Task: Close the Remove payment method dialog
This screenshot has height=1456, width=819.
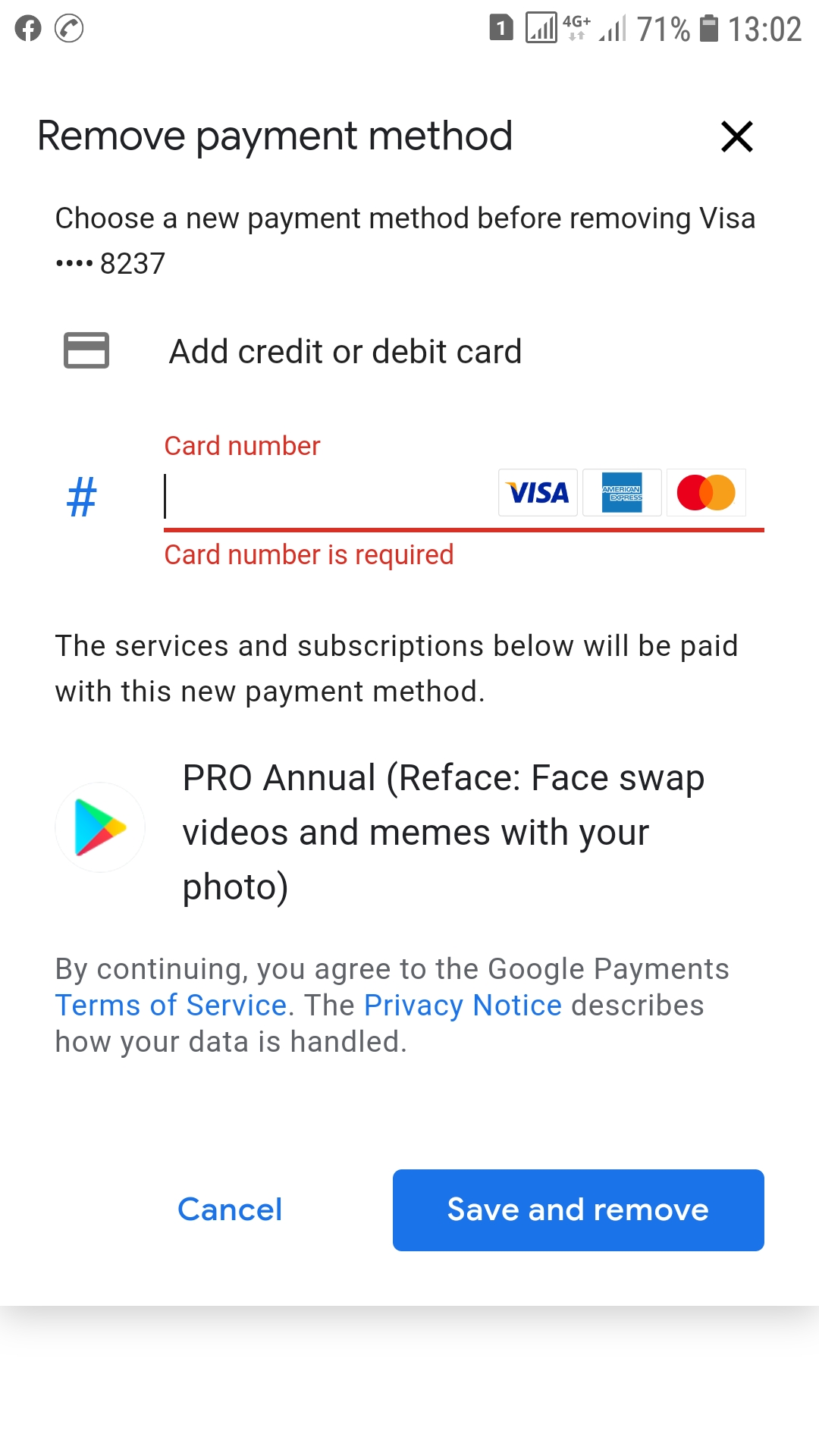Action: [736, 137]
